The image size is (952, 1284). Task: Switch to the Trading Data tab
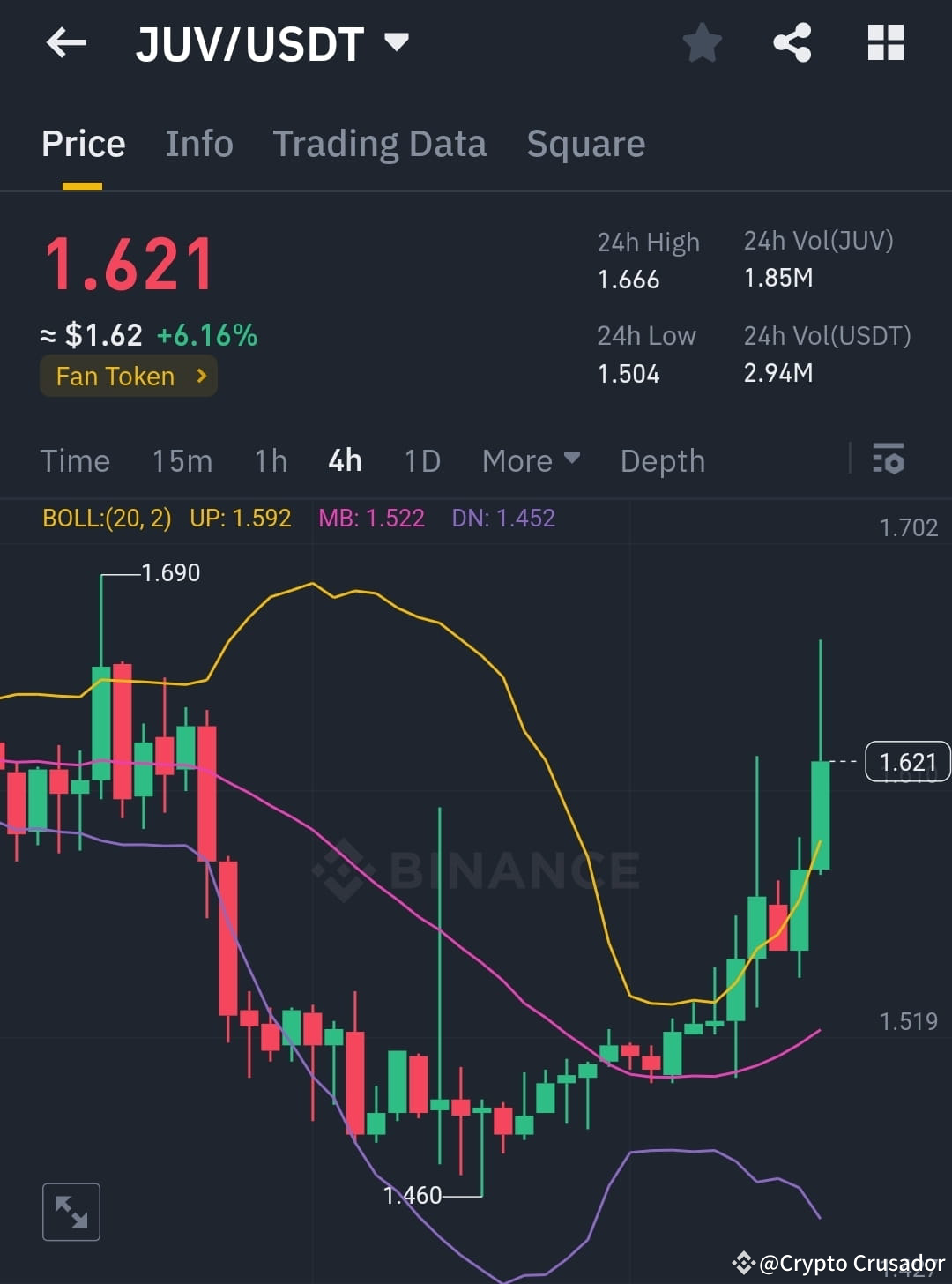(380, 144)
